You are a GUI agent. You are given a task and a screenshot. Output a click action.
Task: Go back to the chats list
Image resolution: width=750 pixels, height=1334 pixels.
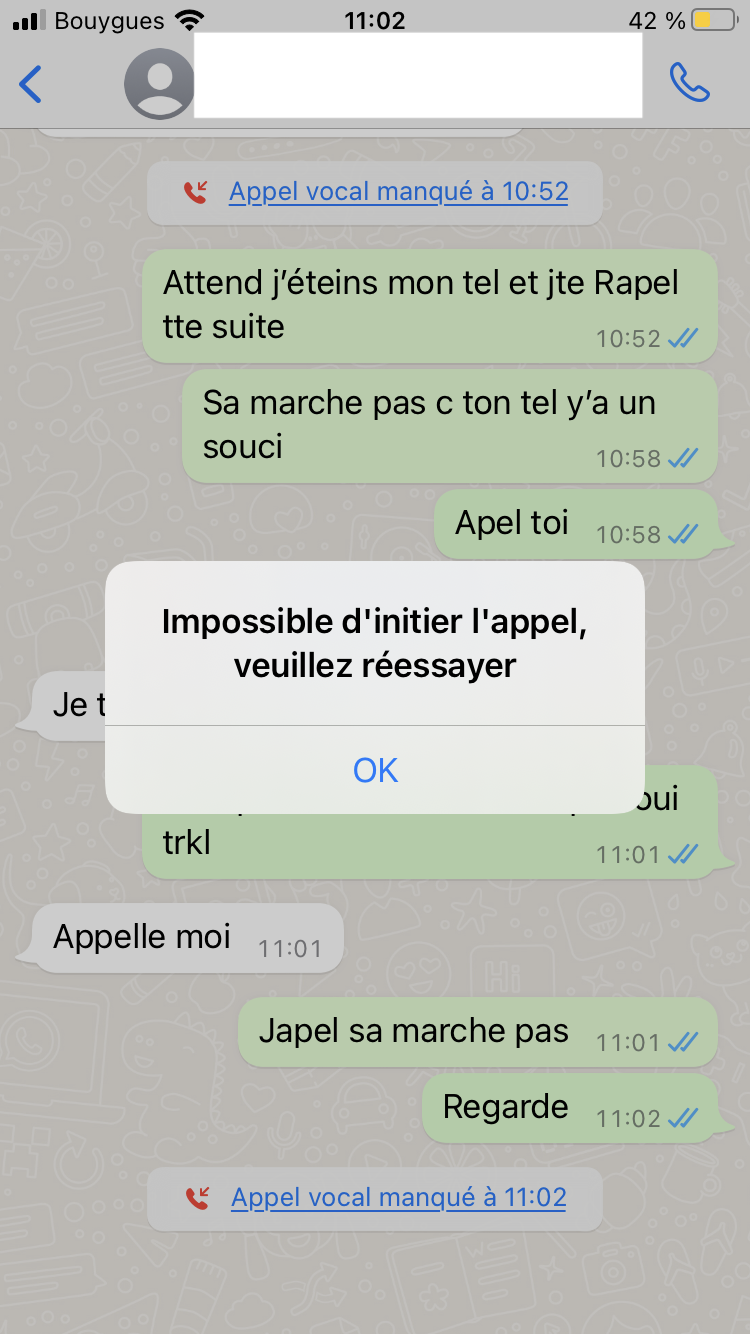tap(31, 84)
